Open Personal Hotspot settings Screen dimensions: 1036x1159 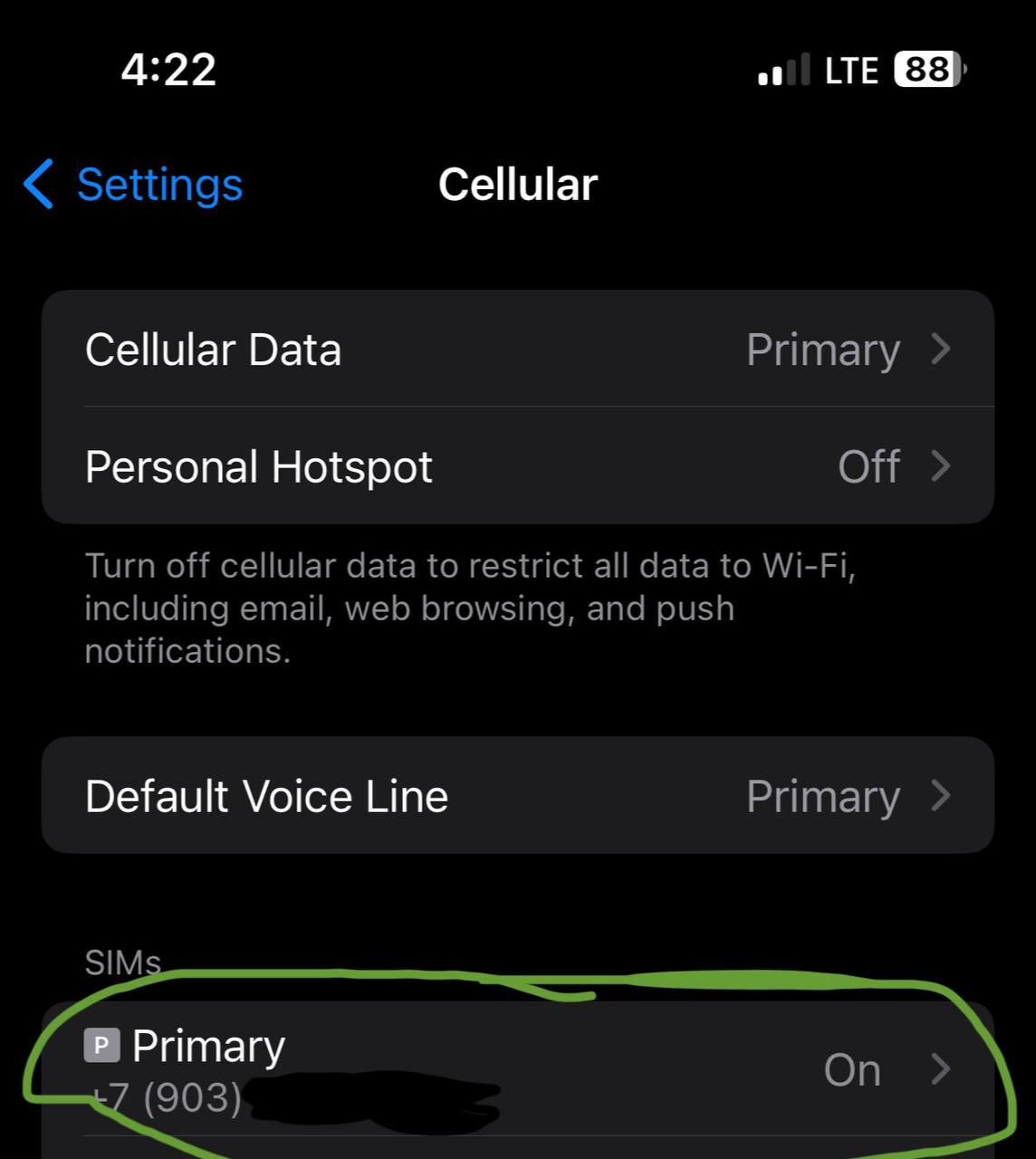click(x=517, y=467)
